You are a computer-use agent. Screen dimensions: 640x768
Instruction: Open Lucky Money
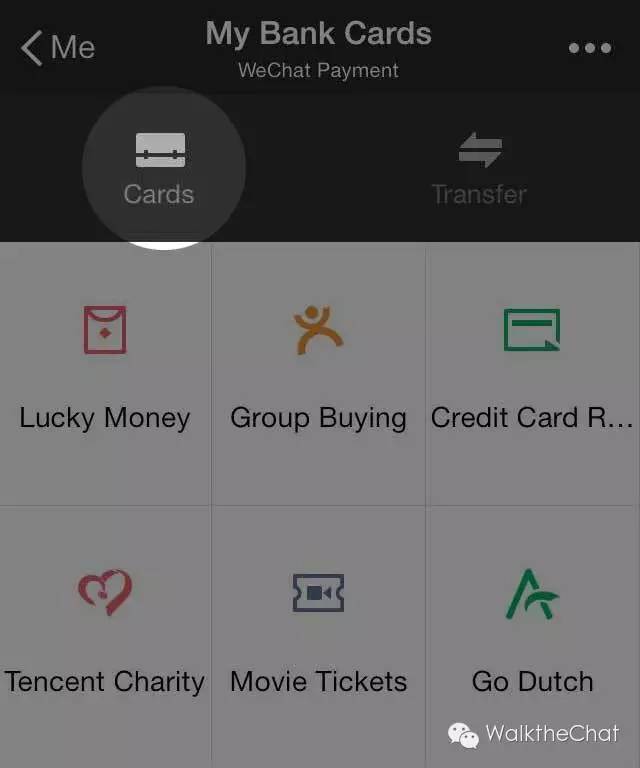pos(105,372)
